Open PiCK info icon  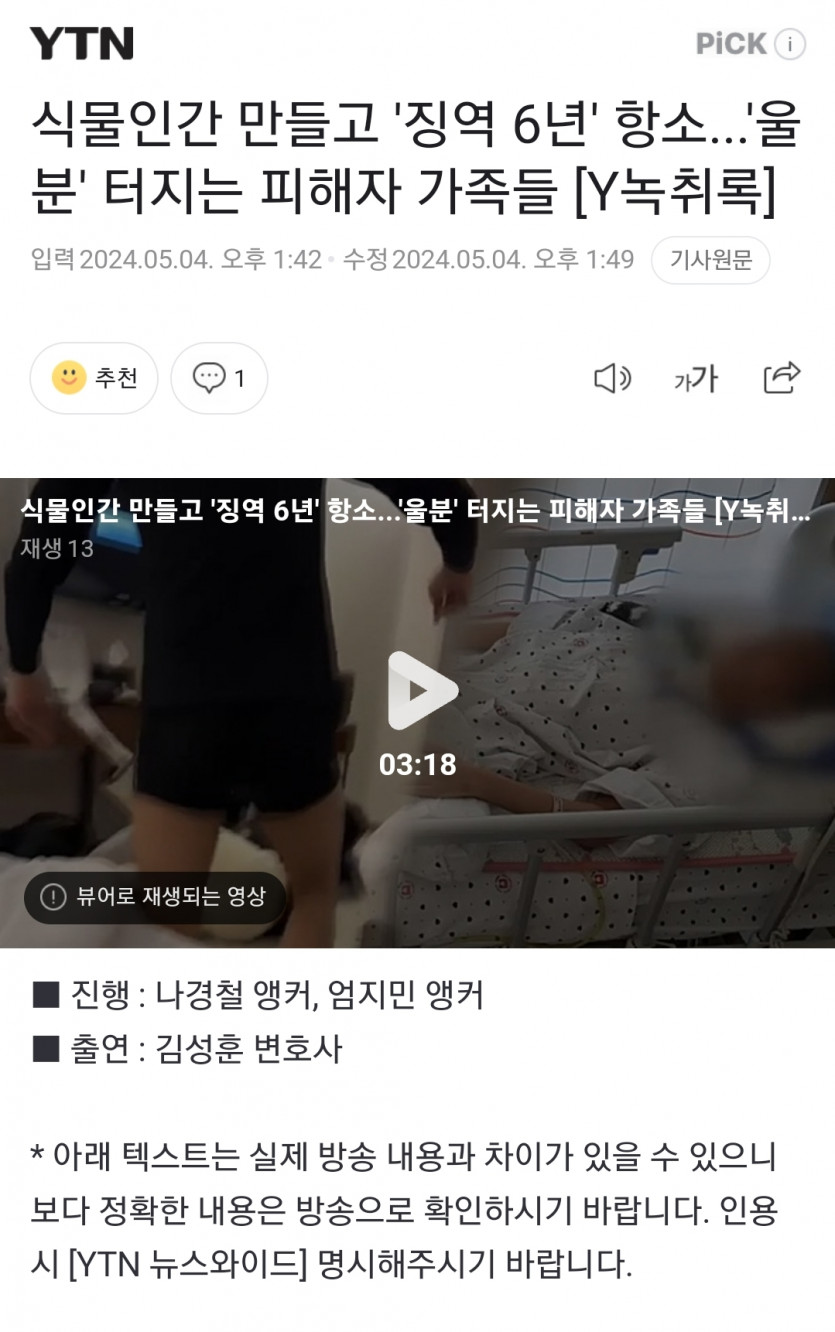pos(790,44)
